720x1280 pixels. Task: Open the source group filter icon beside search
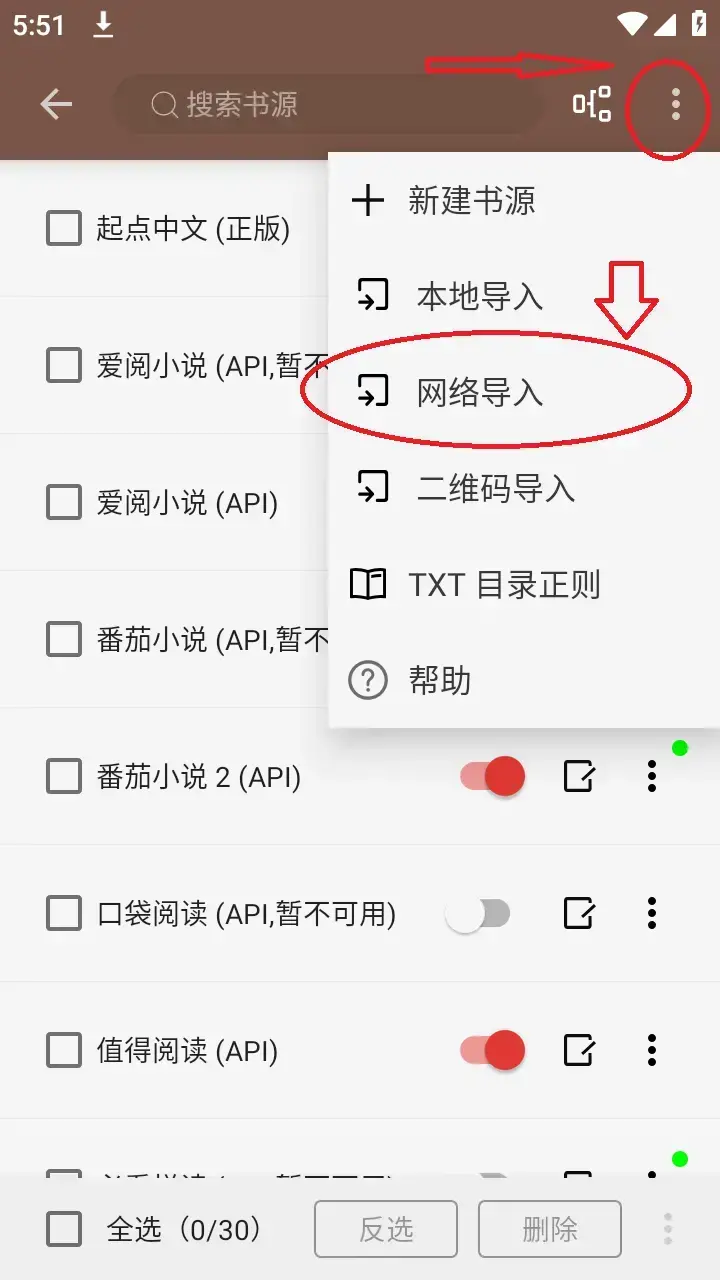(x=592, y=103)
